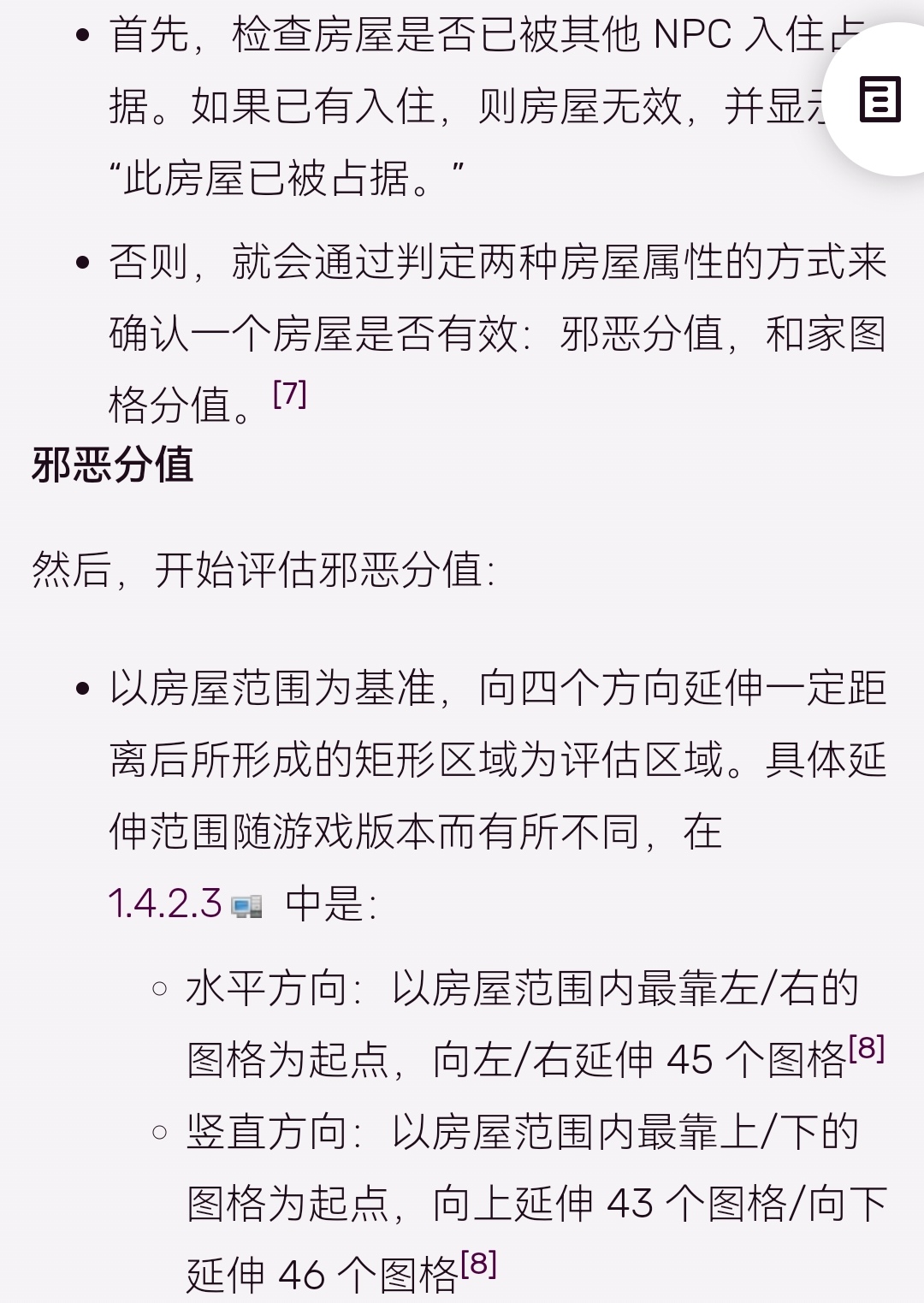Open footnote reference [7]

(x=289, y=394)
